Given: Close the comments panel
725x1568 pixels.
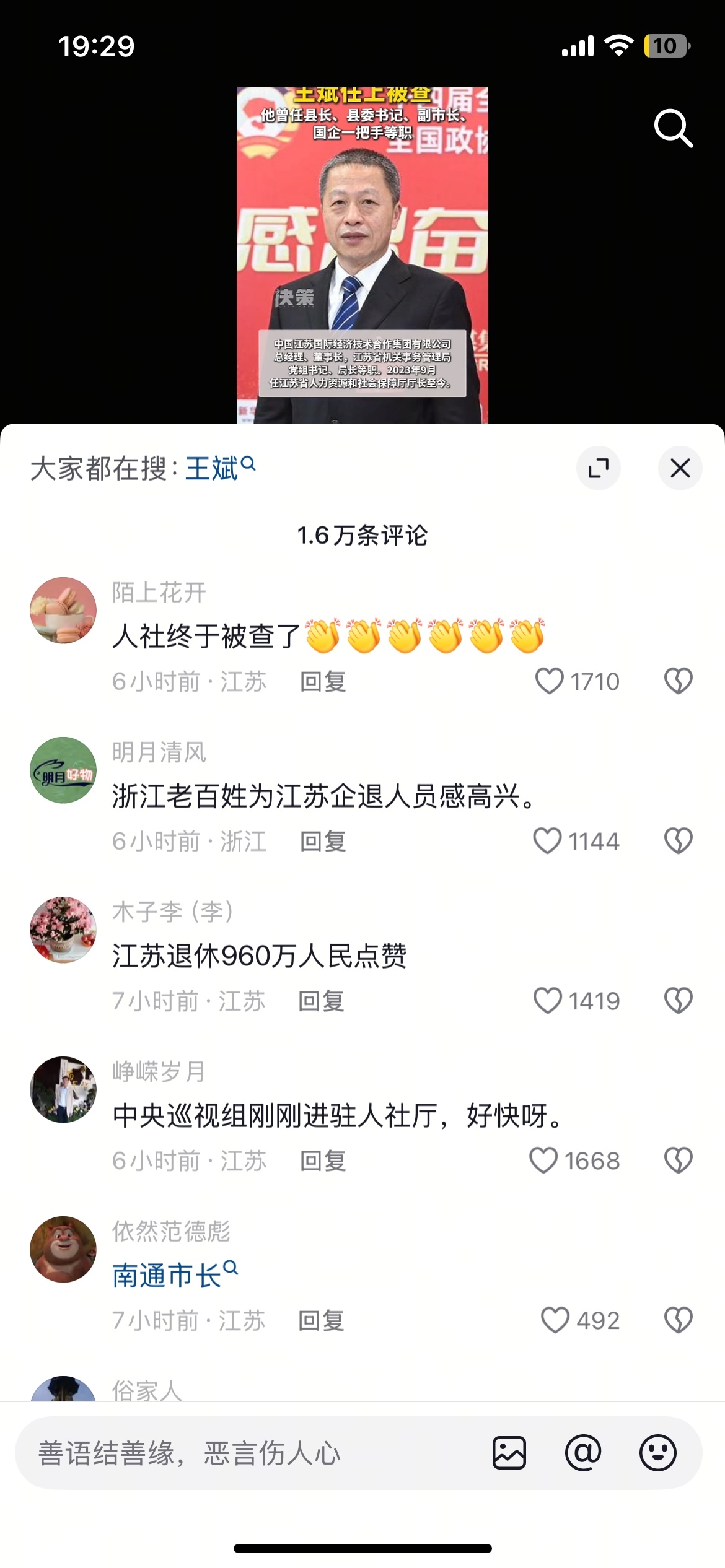Looking at the screenshot, I should tap(680, 468).
